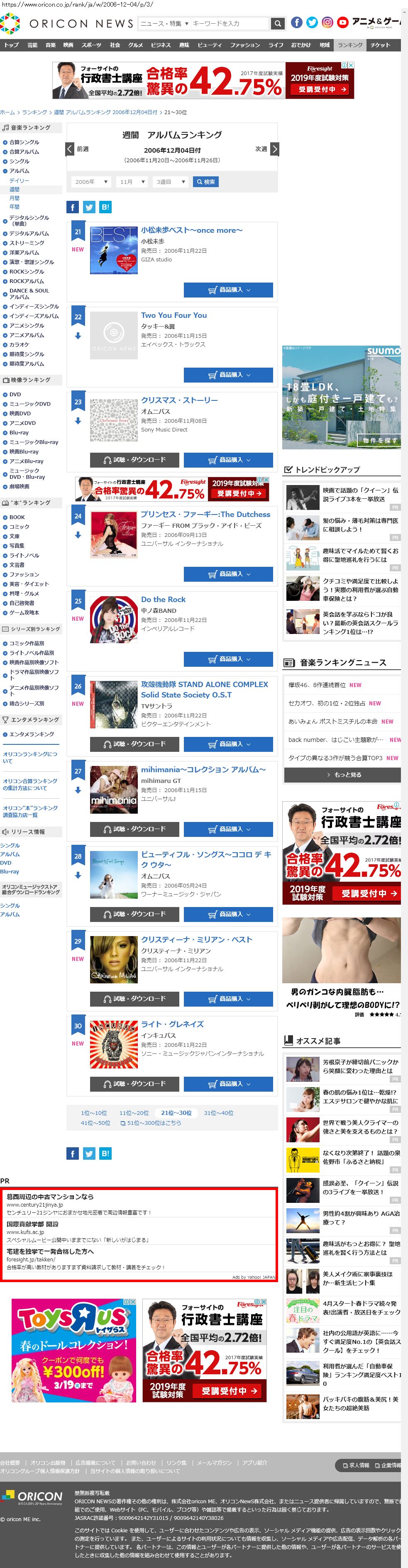Open the mihimania album cover thumbnail
408x1568 pixels.
[x=113, y=790]
